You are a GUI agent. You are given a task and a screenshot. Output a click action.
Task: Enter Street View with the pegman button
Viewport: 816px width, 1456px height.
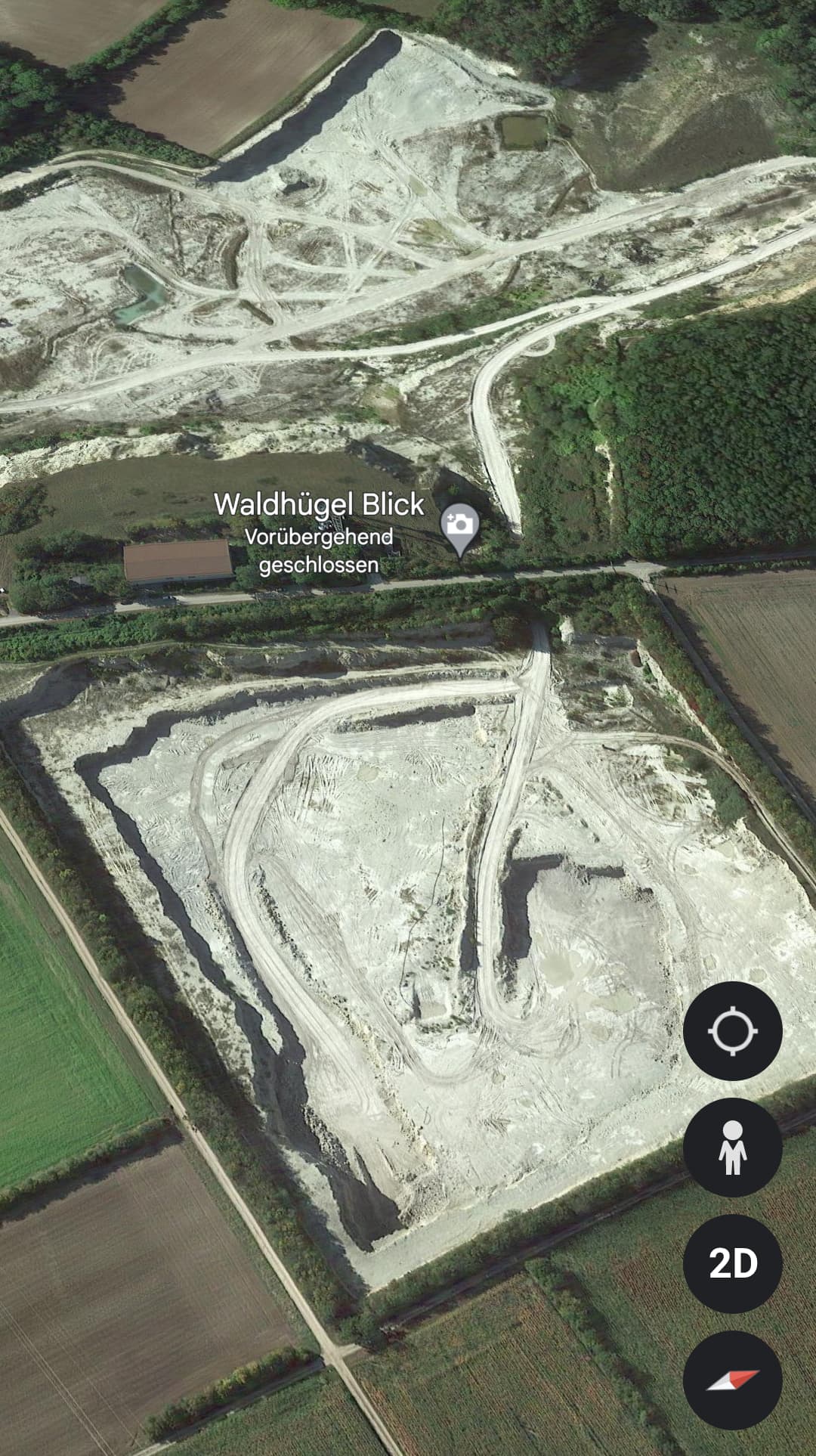(732, 1147)
